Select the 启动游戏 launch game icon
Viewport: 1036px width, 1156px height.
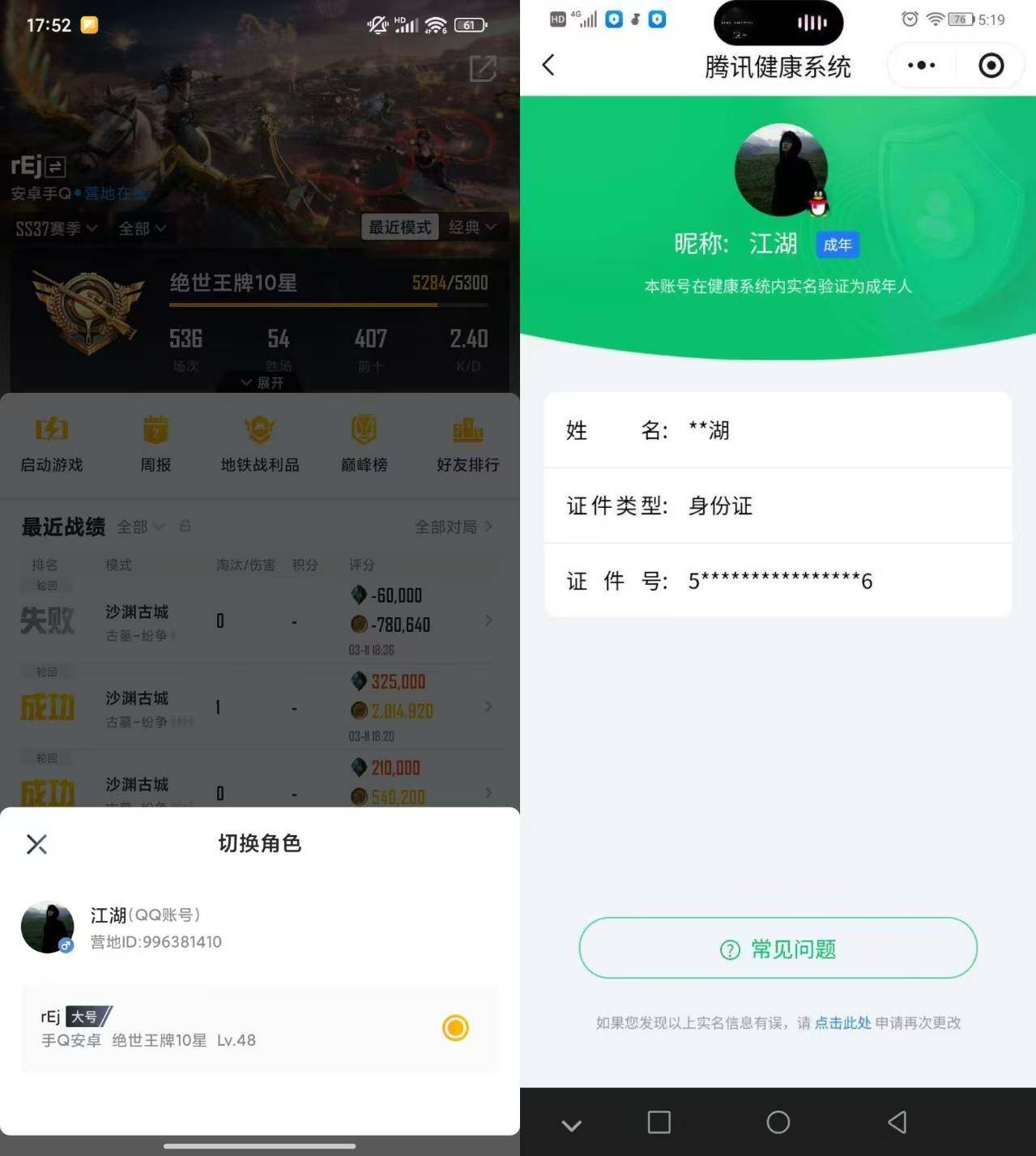pyautogui.click(x=51, y=442)
